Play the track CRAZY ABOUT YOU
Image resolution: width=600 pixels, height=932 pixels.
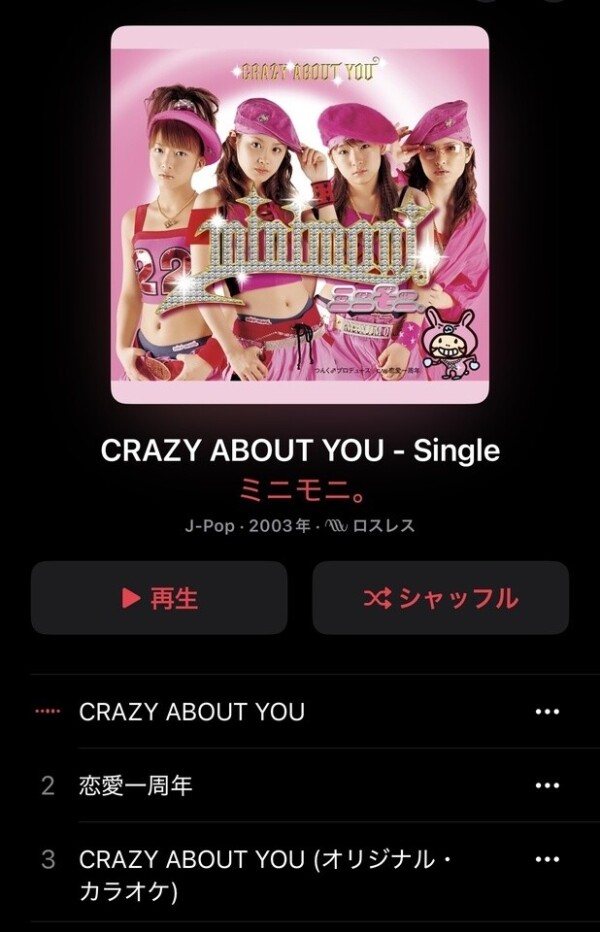coord(192,712)
